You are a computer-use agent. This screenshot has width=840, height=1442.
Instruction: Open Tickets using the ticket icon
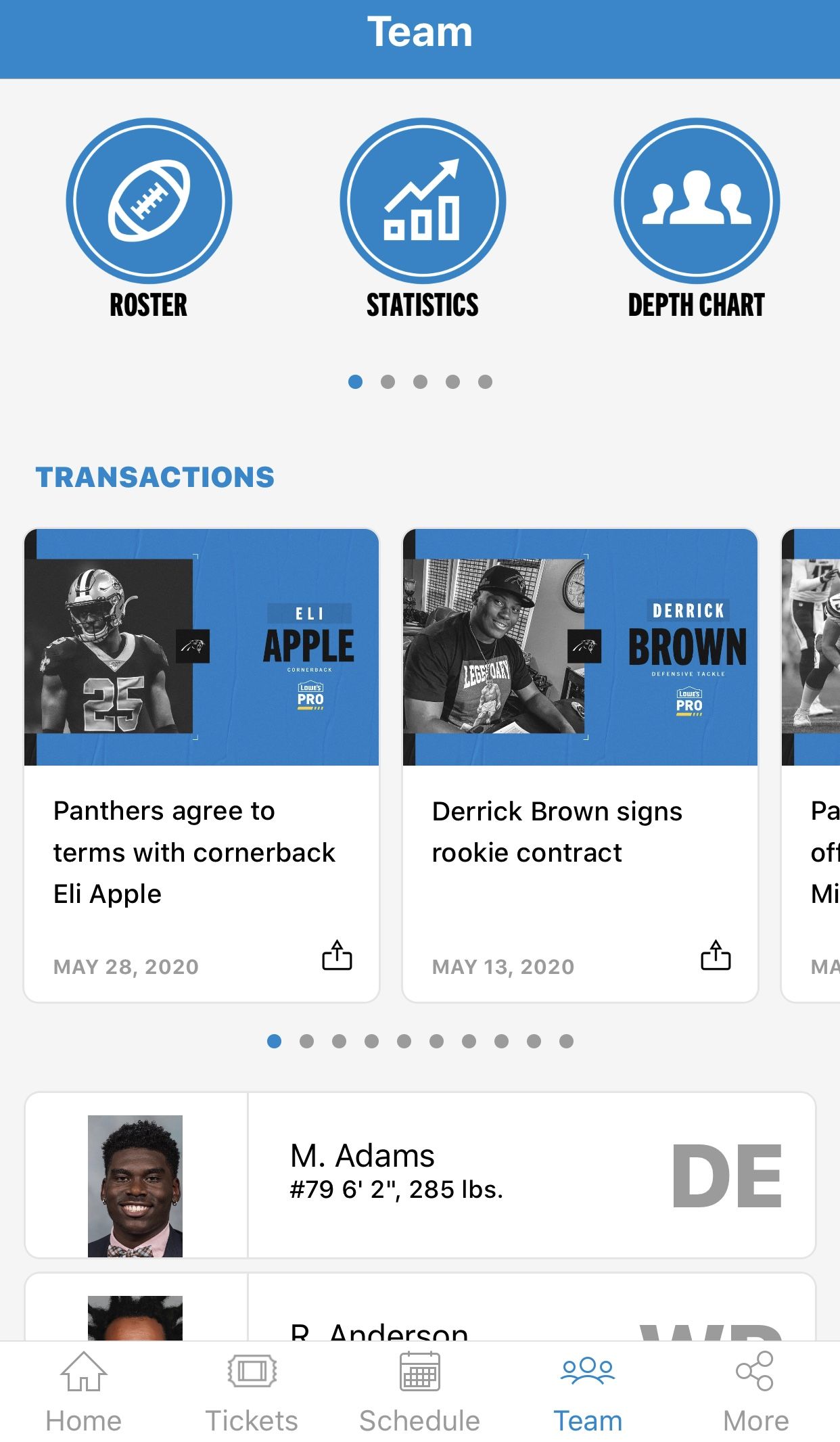(252, 1372)
